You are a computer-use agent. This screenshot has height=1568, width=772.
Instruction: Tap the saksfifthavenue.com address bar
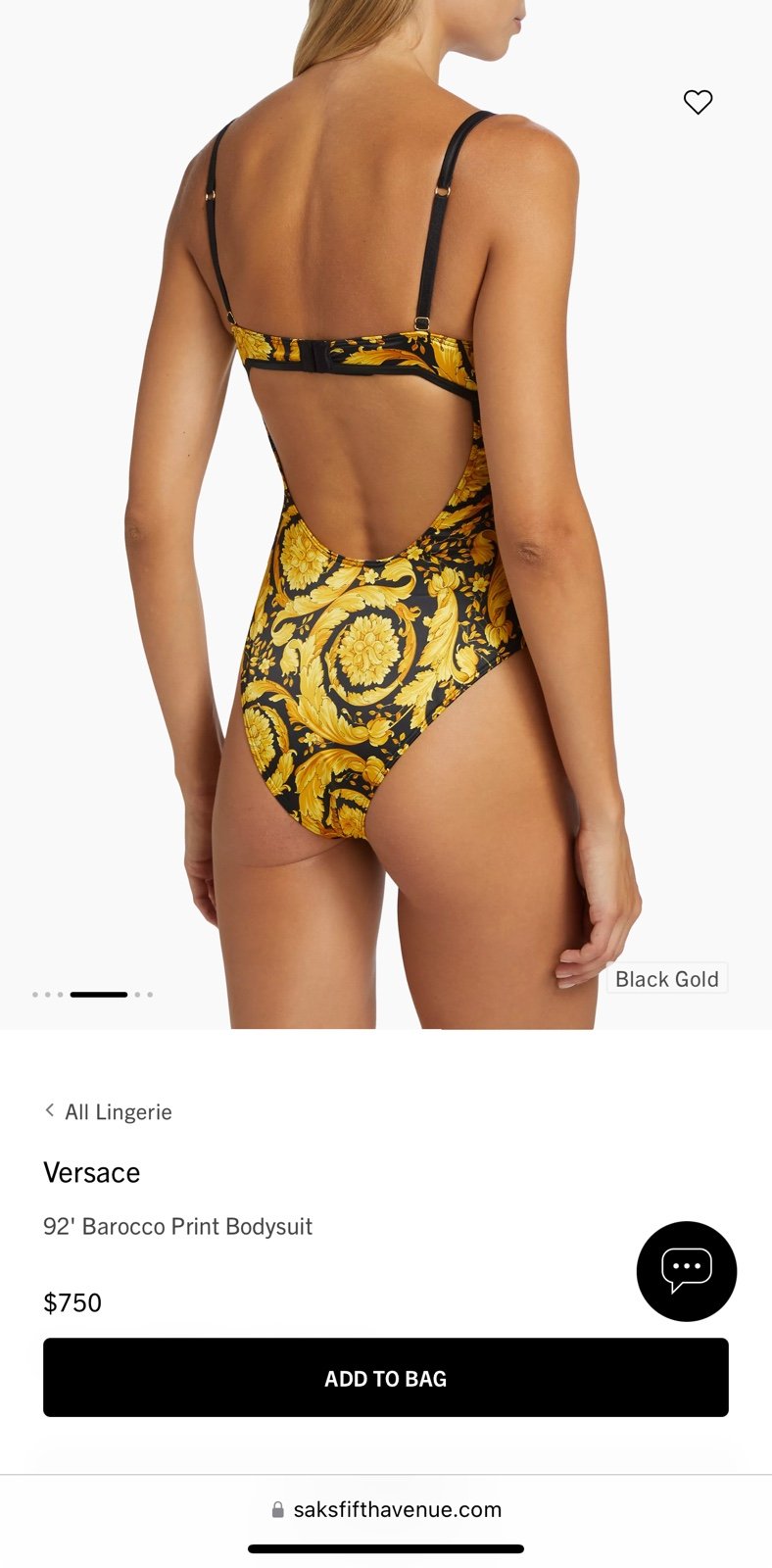pyautogui.click(x=386, y=1509)
